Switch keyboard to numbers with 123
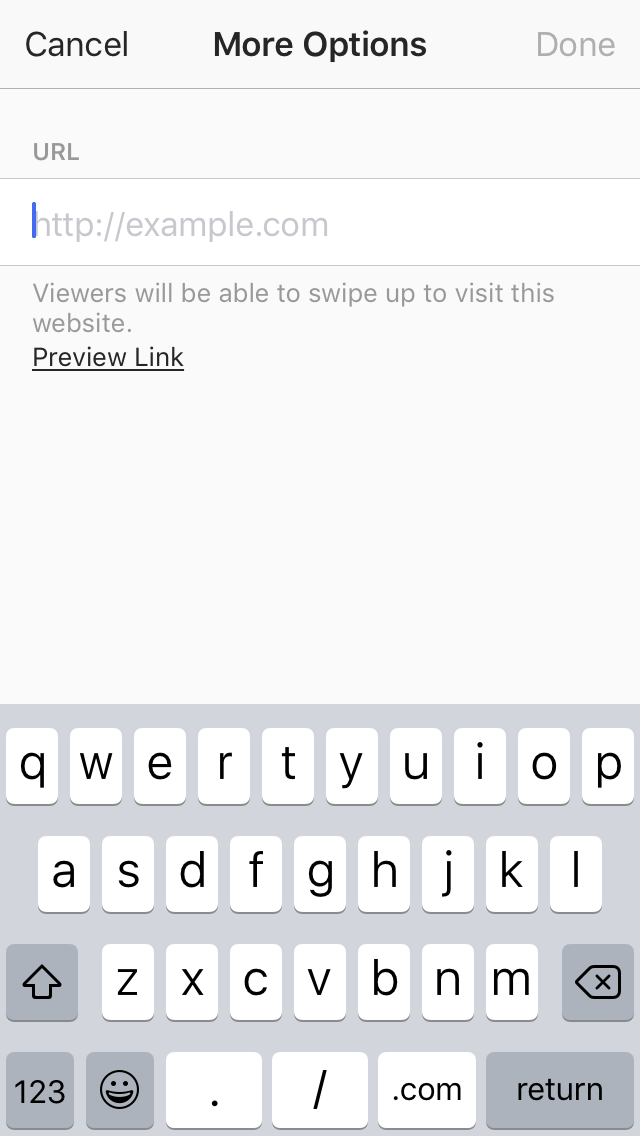The width and height of the screenshot is (640, 1136). click(40, 1090)
